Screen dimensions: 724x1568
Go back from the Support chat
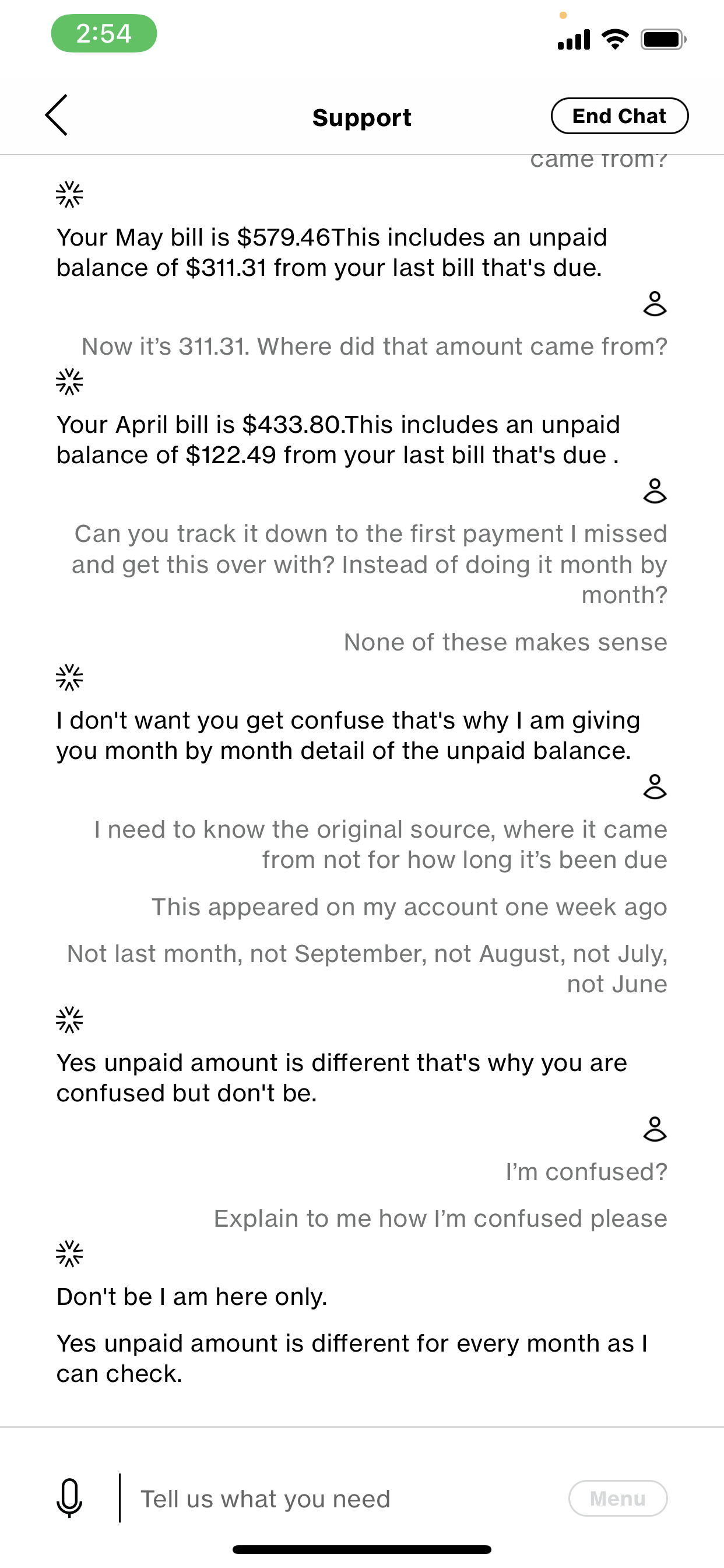click(57, 116)
